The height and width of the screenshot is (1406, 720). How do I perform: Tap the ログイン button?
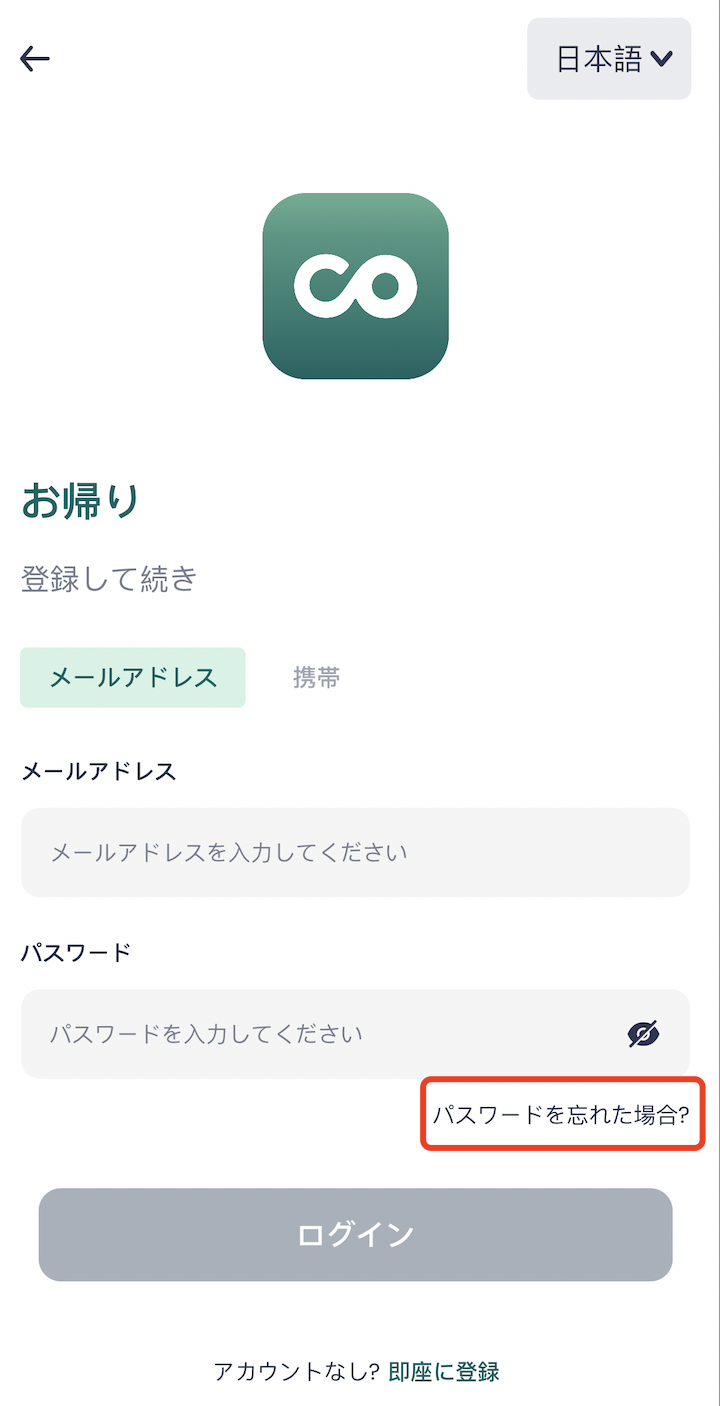[x=355, y=1234]
